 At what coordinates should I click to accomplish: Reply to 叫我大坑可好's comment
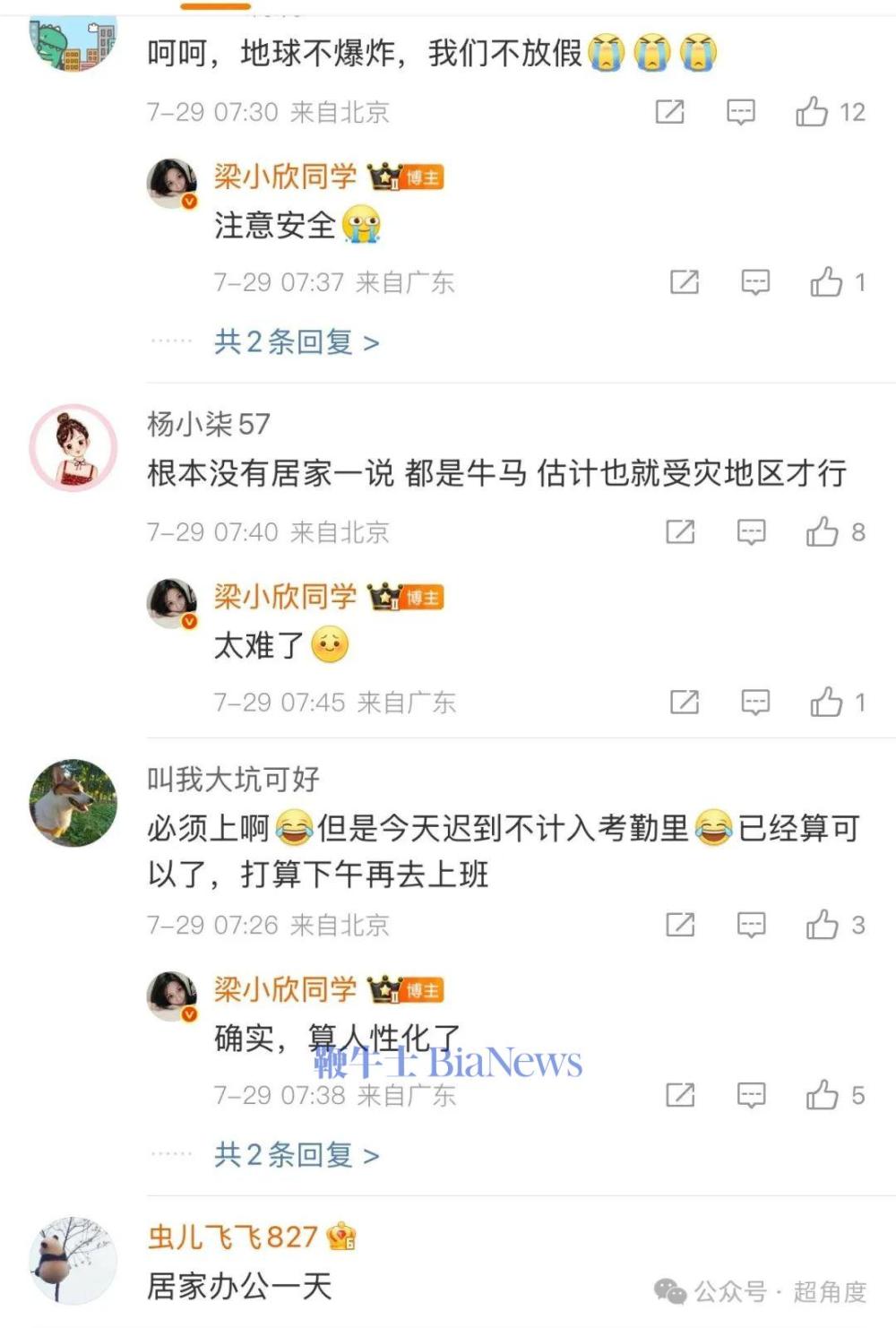pos(751,925)
